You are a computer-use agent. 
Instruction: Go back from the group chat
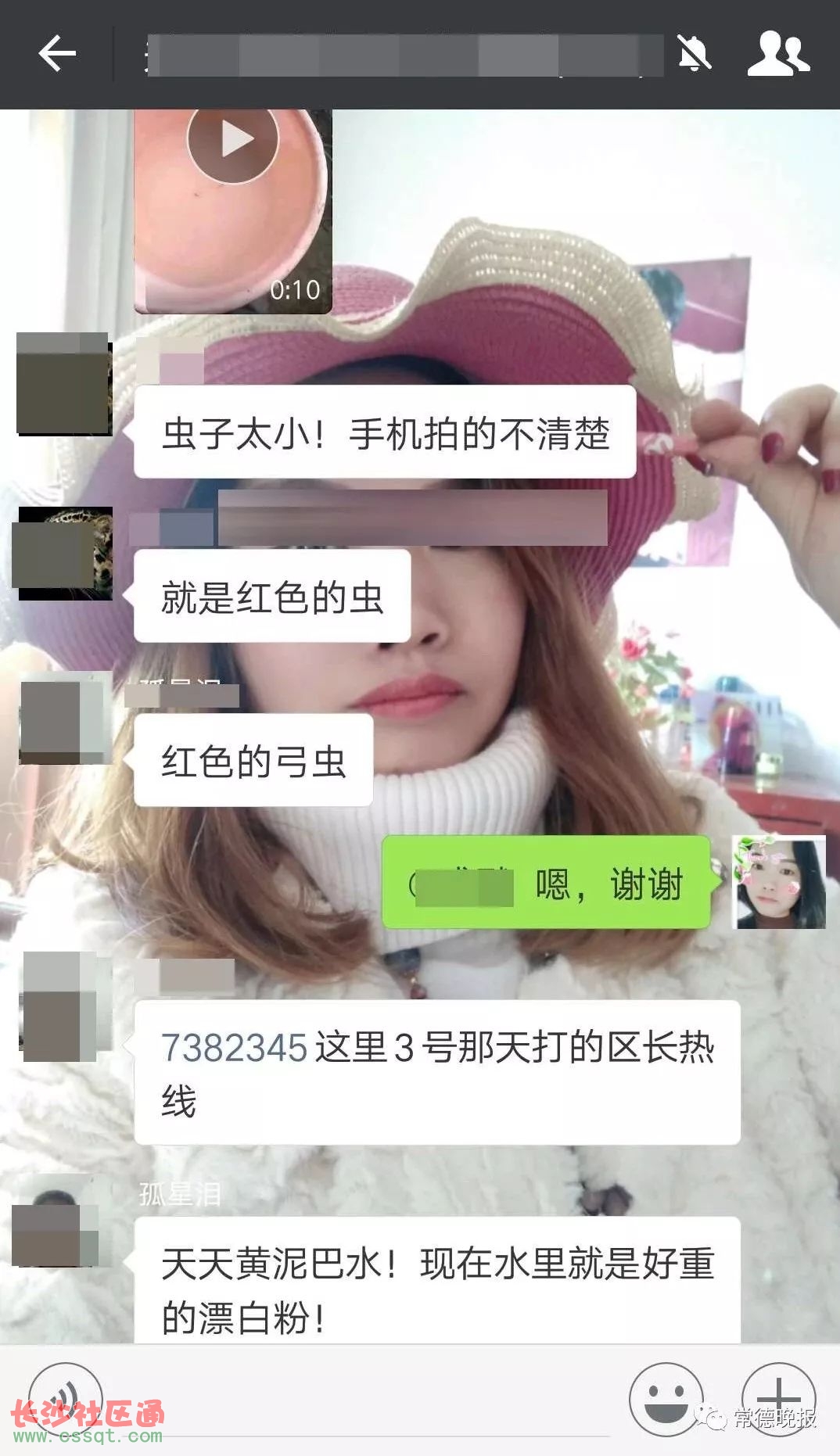(57, 54)
